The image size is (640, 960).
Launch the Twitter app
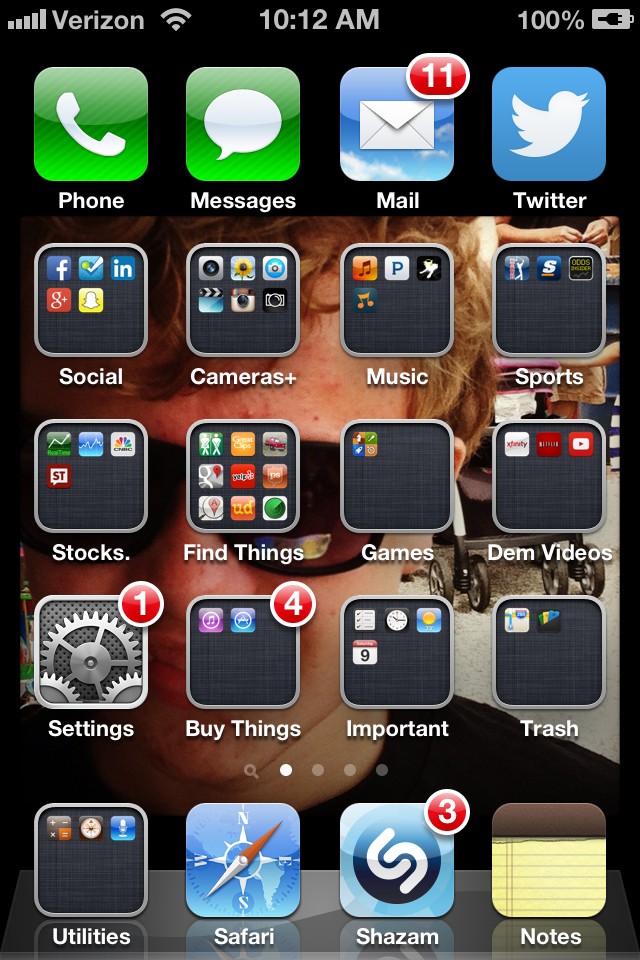[x=549, y=124]
